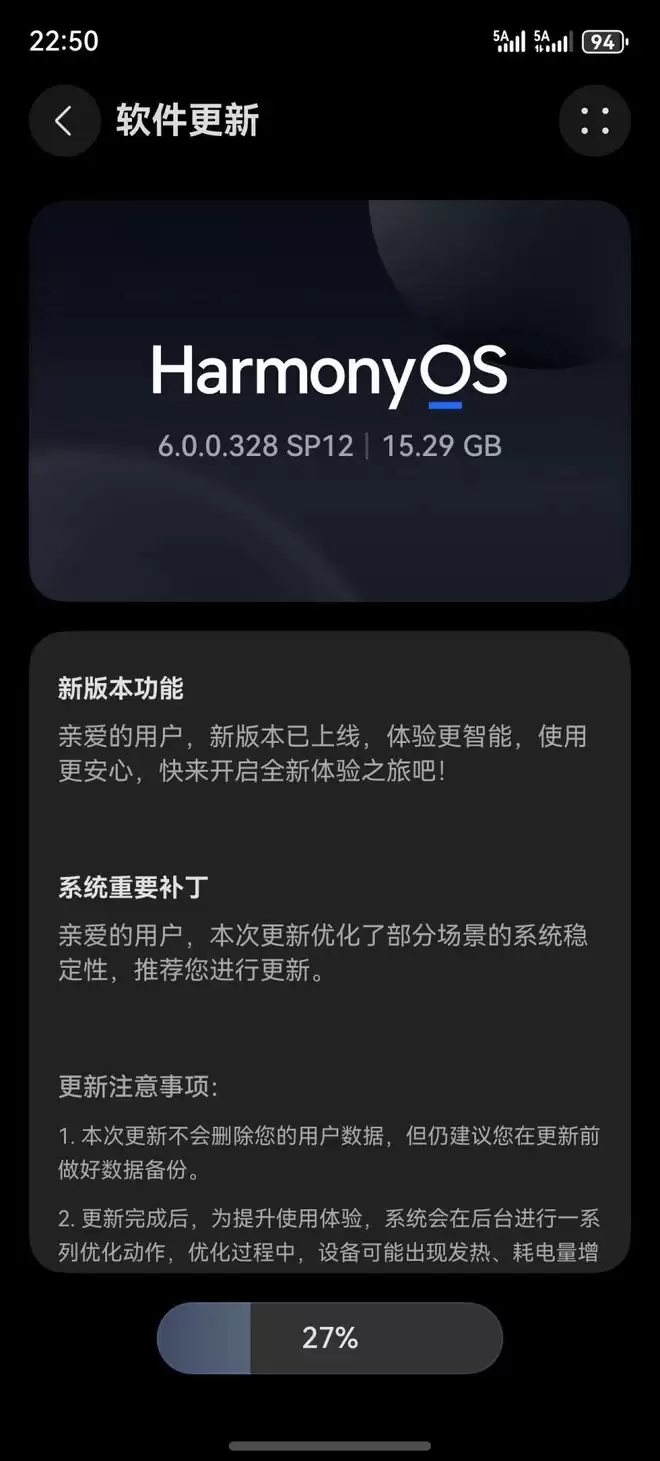Tap the 27% download progress button
Screen dimensions: 660x1461
click(329, 1338)
